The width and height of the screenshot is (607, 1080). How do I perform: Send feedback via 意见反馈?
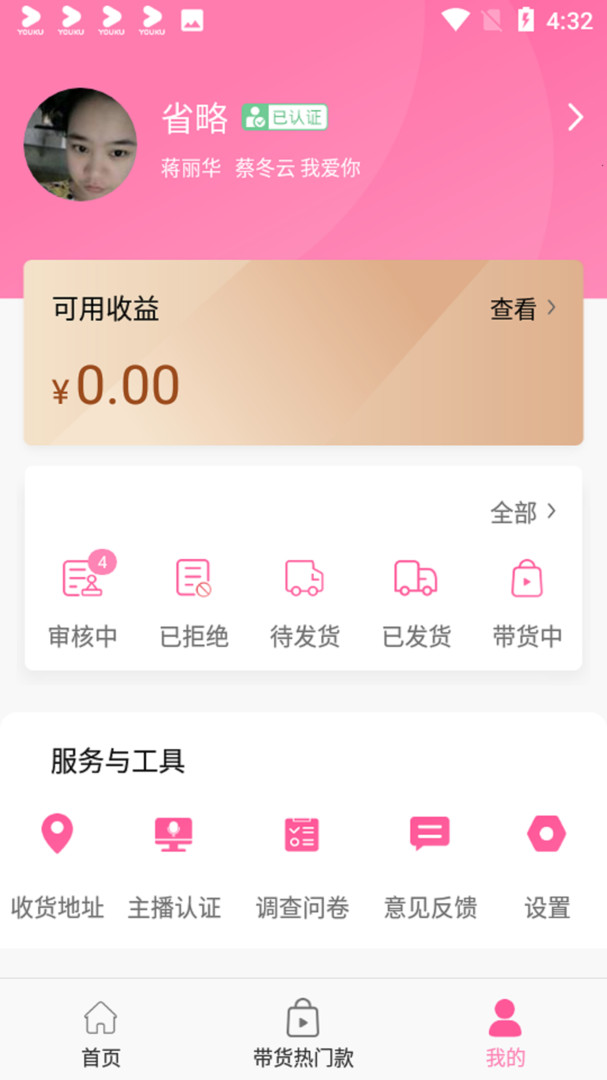pyautogui.click(x=430, y=864)
